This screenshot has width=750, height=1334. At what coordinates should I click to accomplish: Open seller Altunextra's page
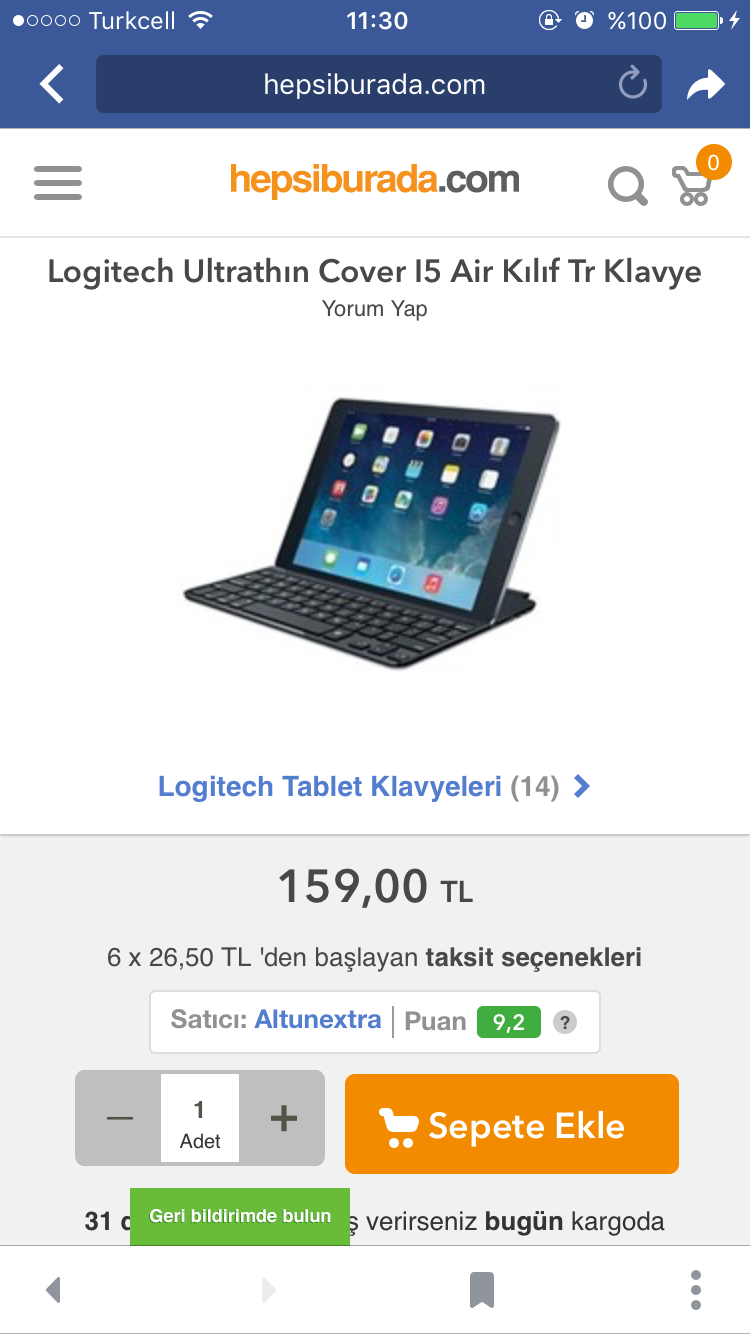(318, 1020)
